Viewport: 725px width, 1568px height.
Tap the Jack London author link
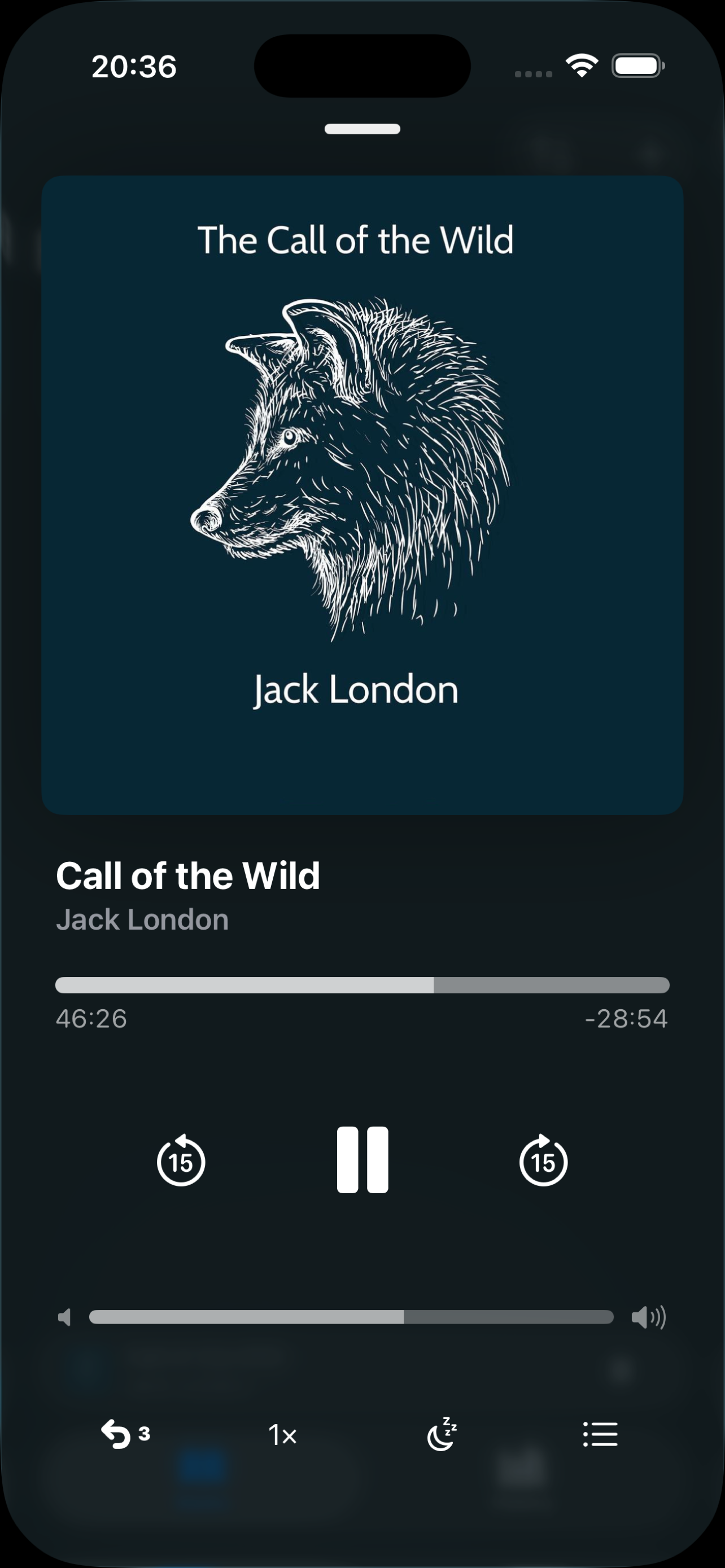tap(143, 919)
